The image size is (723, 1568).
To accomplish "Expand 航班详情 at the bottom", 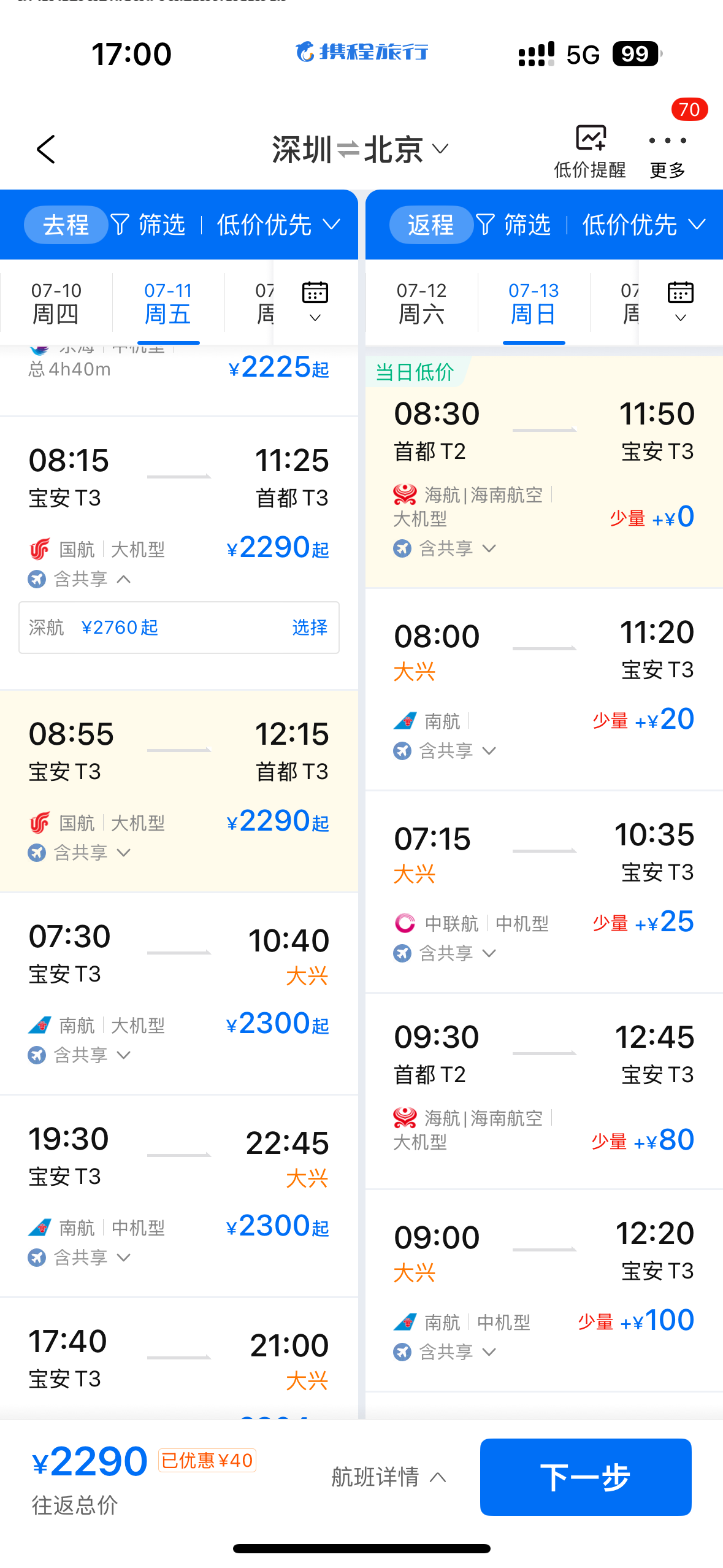I will pyautogui.click(x=389, y=1477).
